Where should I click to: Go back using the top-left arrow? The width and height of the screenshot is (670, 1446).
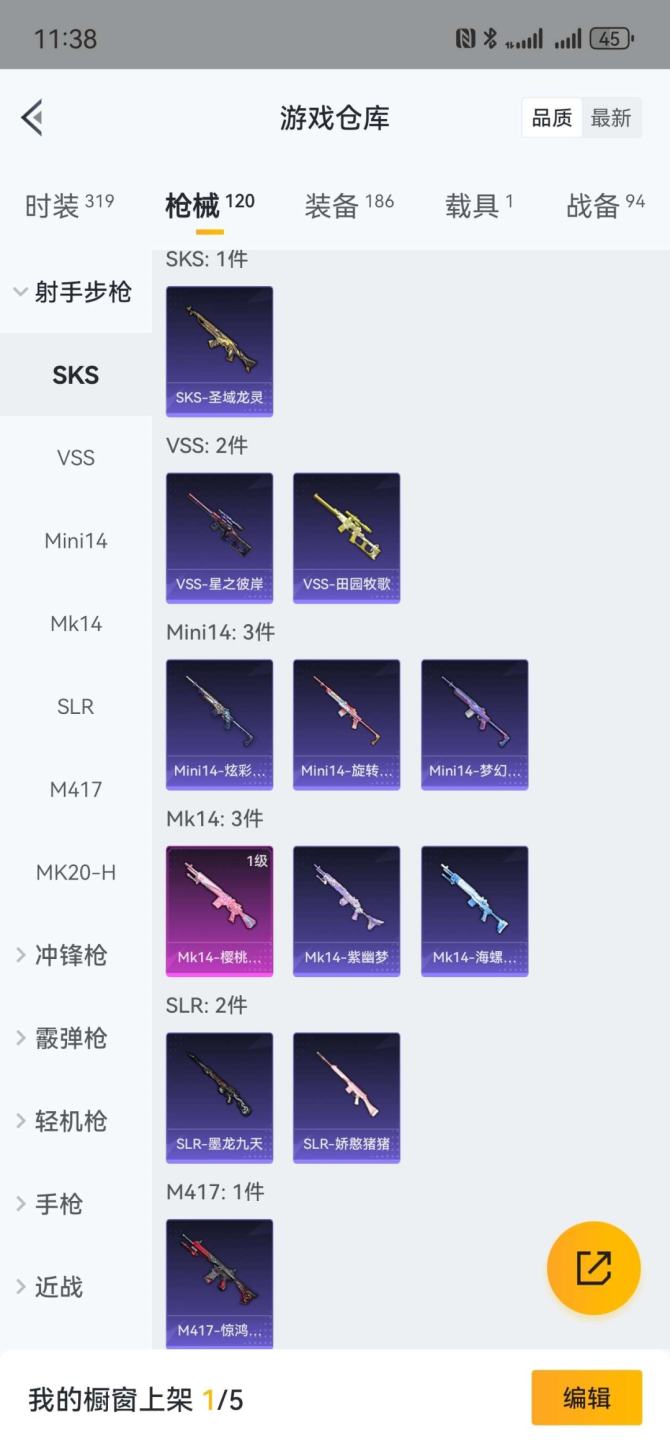coord(32,118)
